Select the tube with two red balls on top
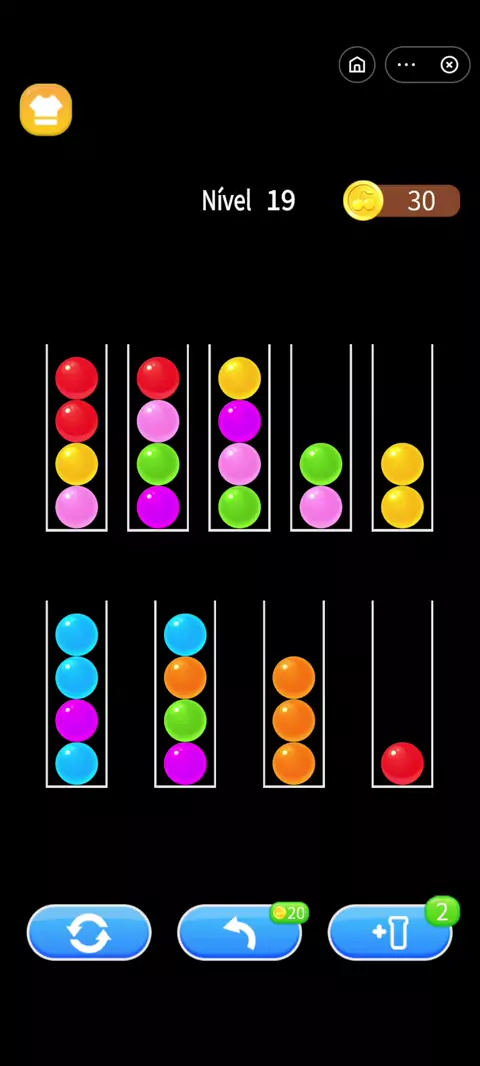 (x=77, y=438)
